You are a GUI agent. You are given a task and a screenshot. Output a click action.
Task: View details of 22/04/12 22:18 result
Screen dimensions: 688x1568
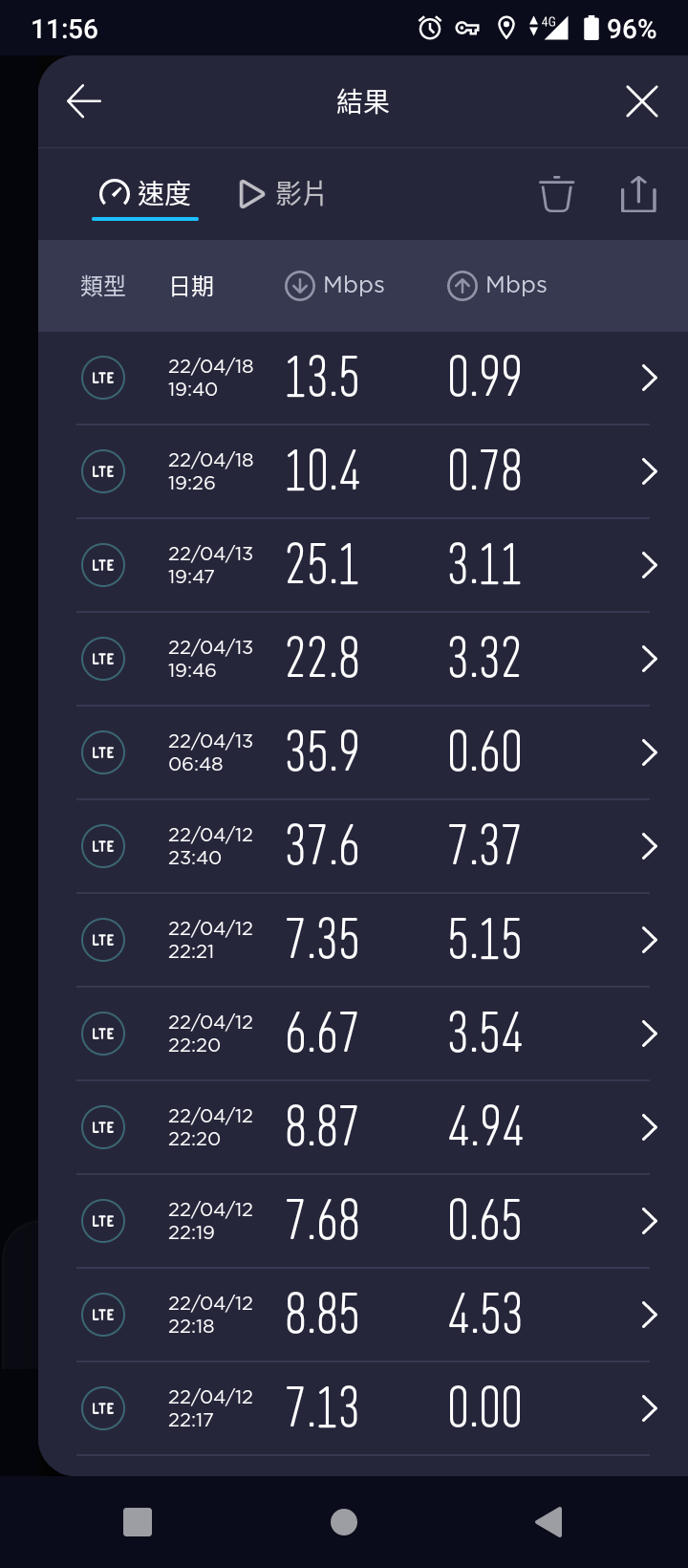pyautogui.click(x=363, y=1316)
